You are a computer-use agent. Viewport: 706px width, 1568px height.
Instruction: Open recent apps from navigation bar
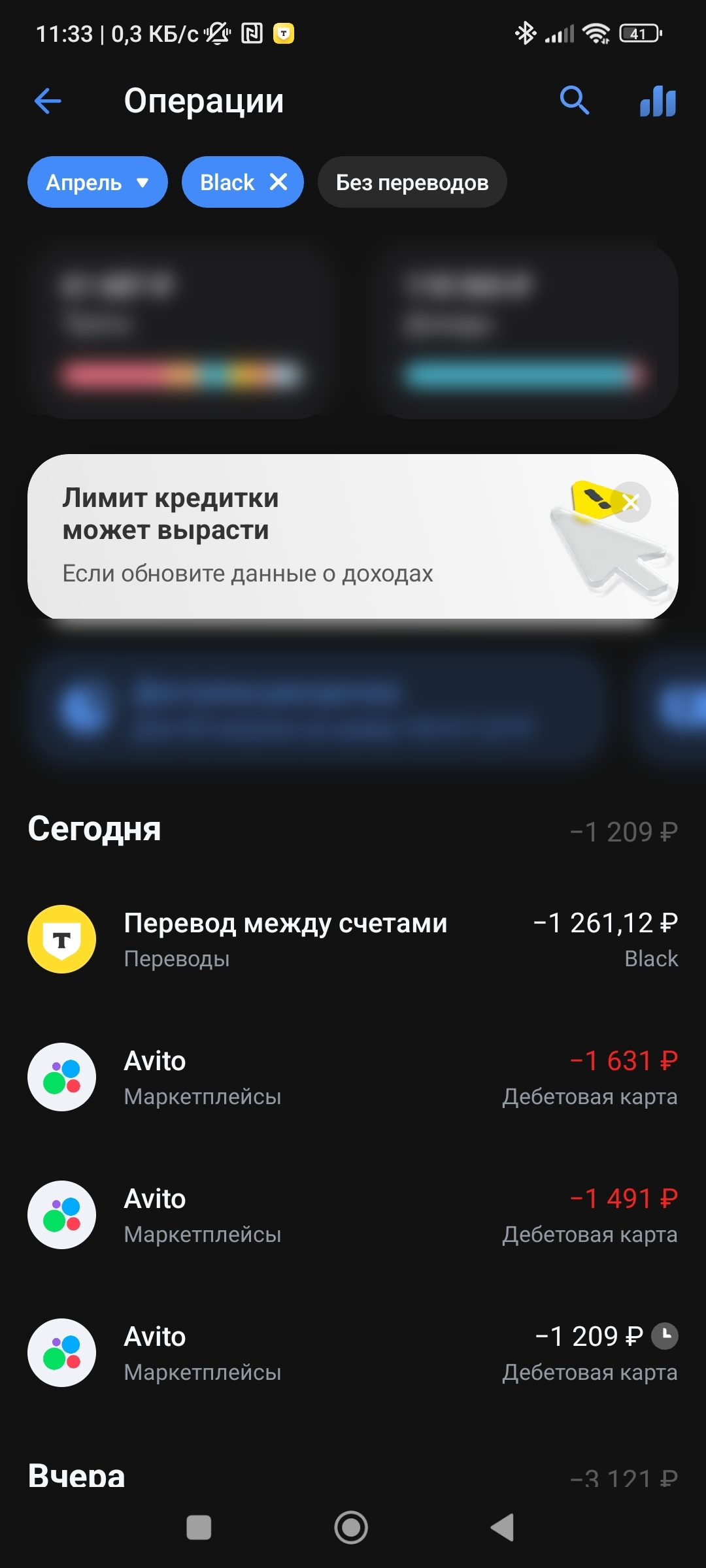(x=199, y=1527)
